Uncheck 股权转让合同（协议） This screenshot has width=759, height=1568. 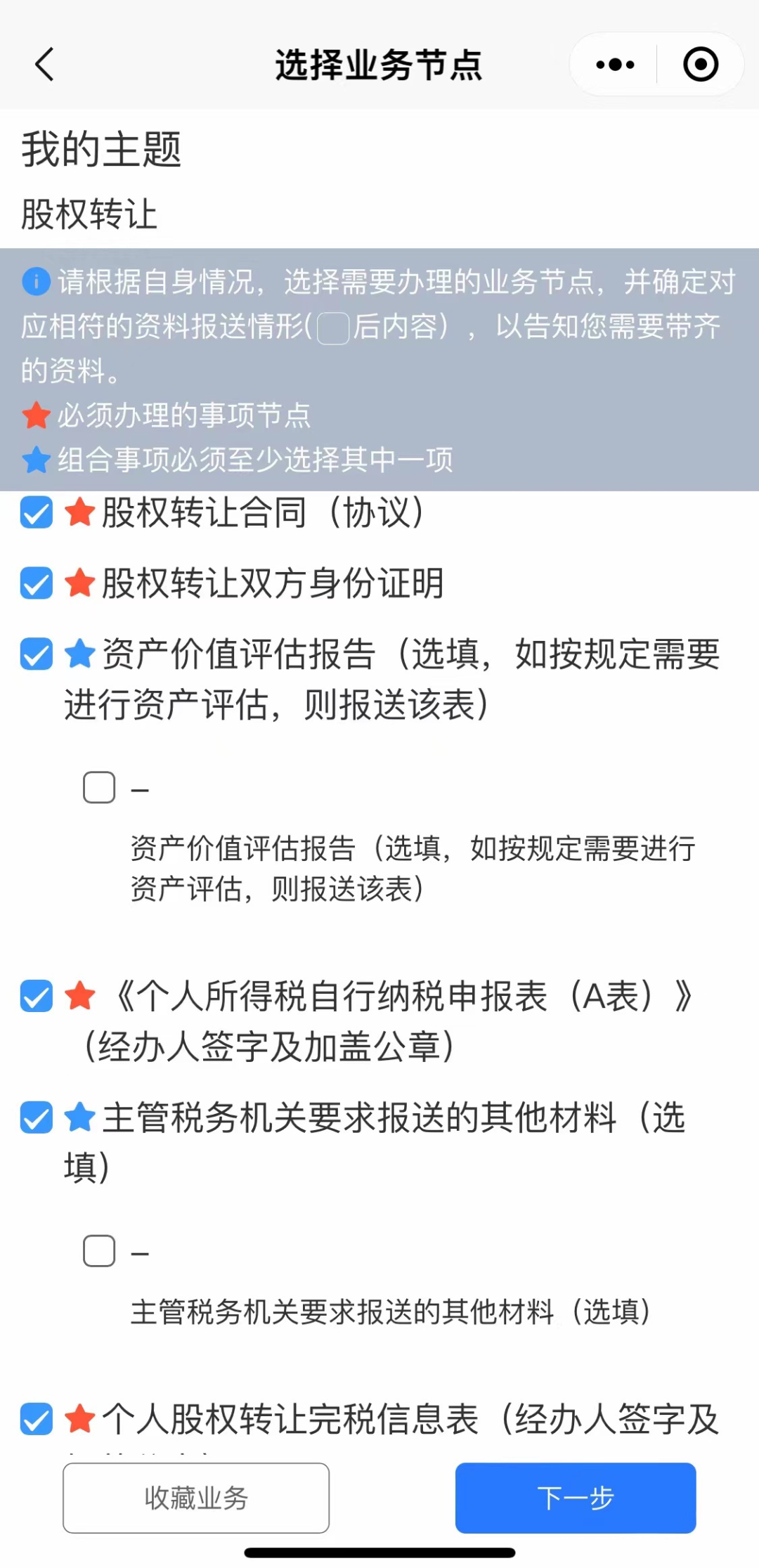37,512
